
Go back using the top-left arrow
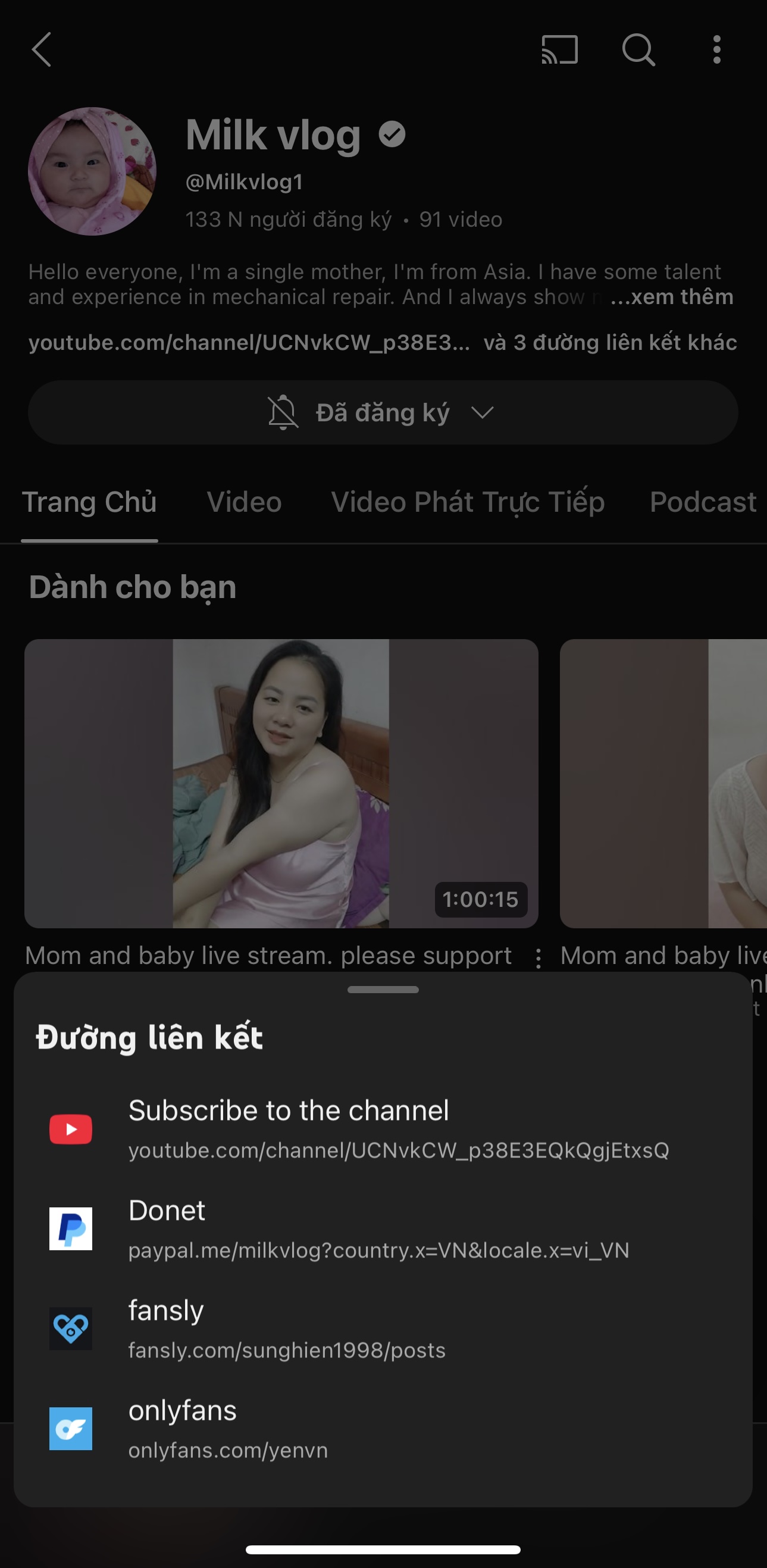pos(42,49)
